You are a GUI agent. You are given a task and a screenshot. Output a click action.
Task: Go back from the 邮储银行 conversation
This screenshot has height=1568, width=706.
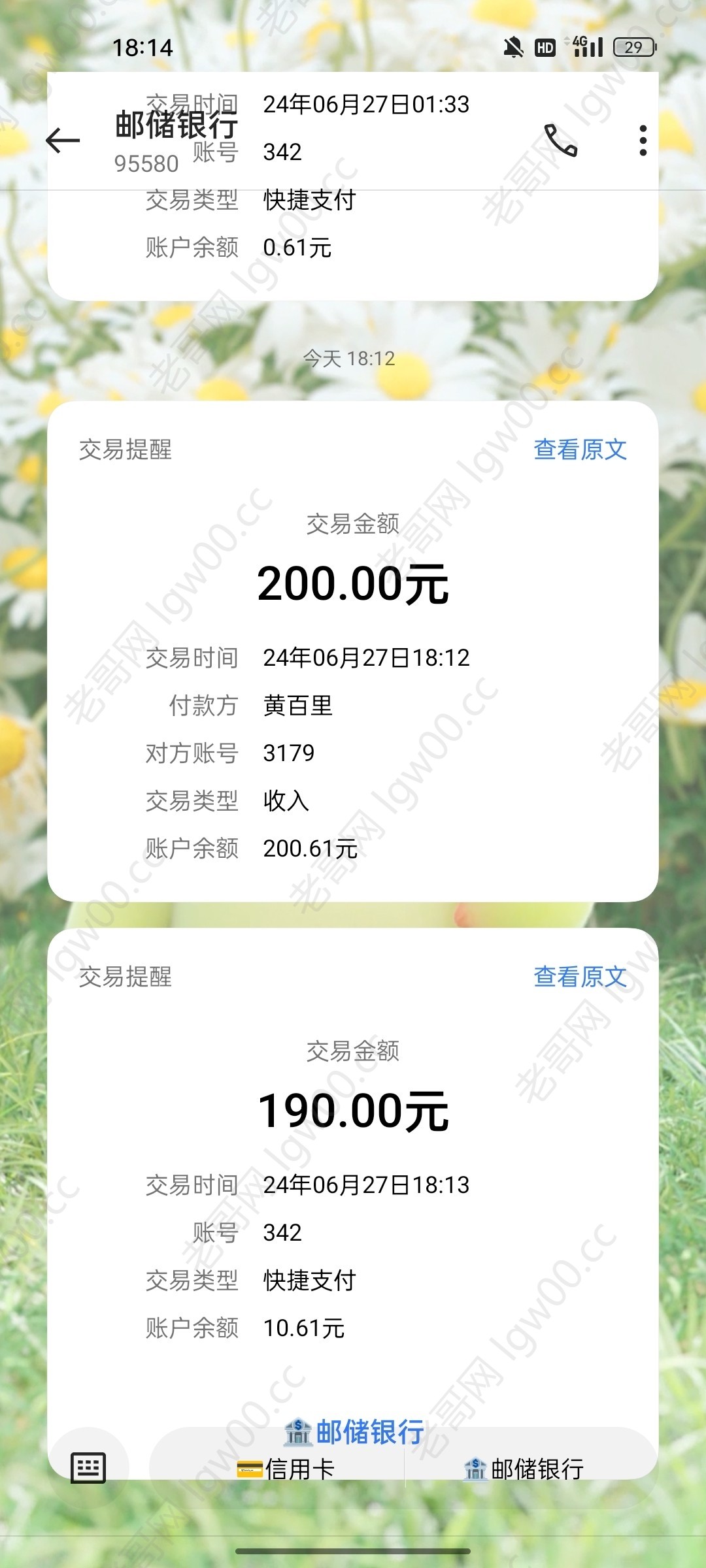63,140
